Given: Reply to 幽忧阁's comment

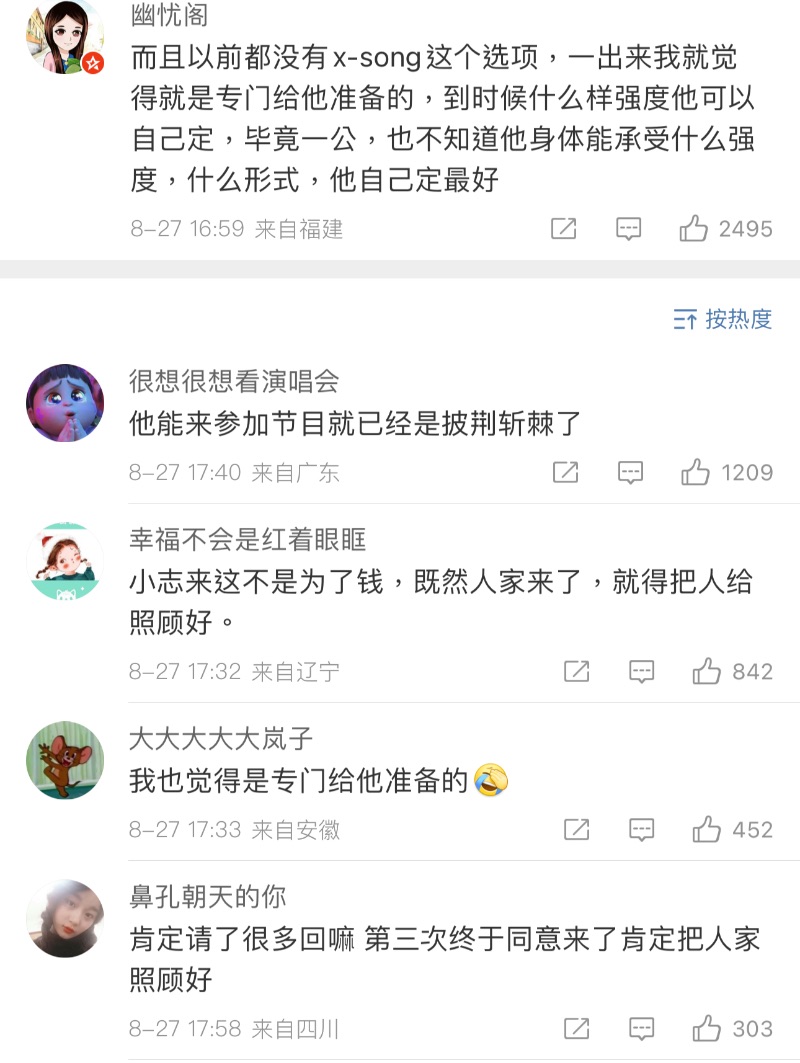Looking at the screenshot, I should pos(628,229).
